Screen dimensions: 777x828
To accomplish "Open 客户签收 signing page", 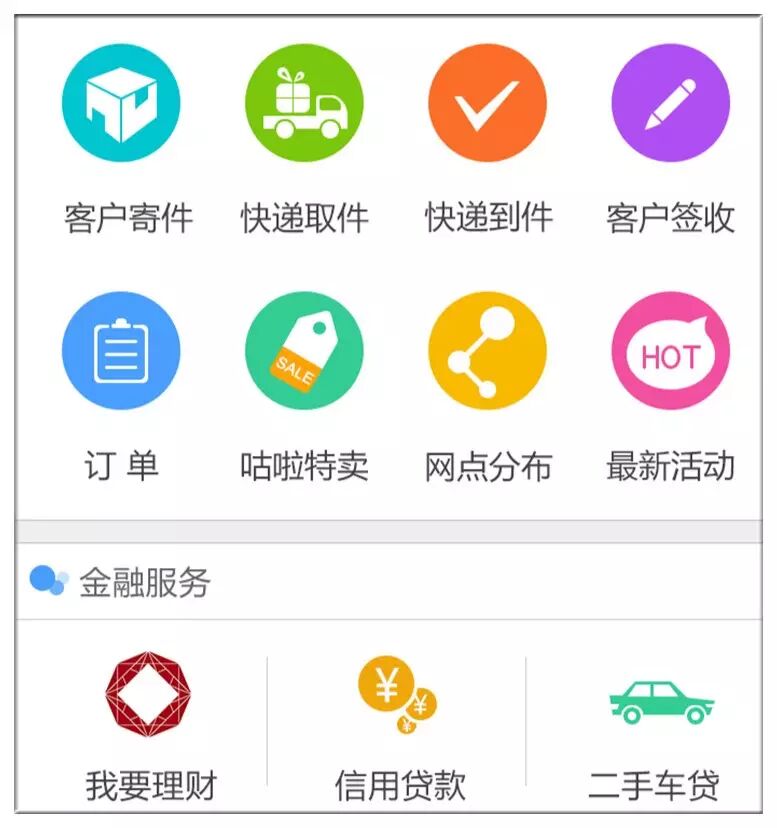I will pyautogui.click(x=670, y=103).
